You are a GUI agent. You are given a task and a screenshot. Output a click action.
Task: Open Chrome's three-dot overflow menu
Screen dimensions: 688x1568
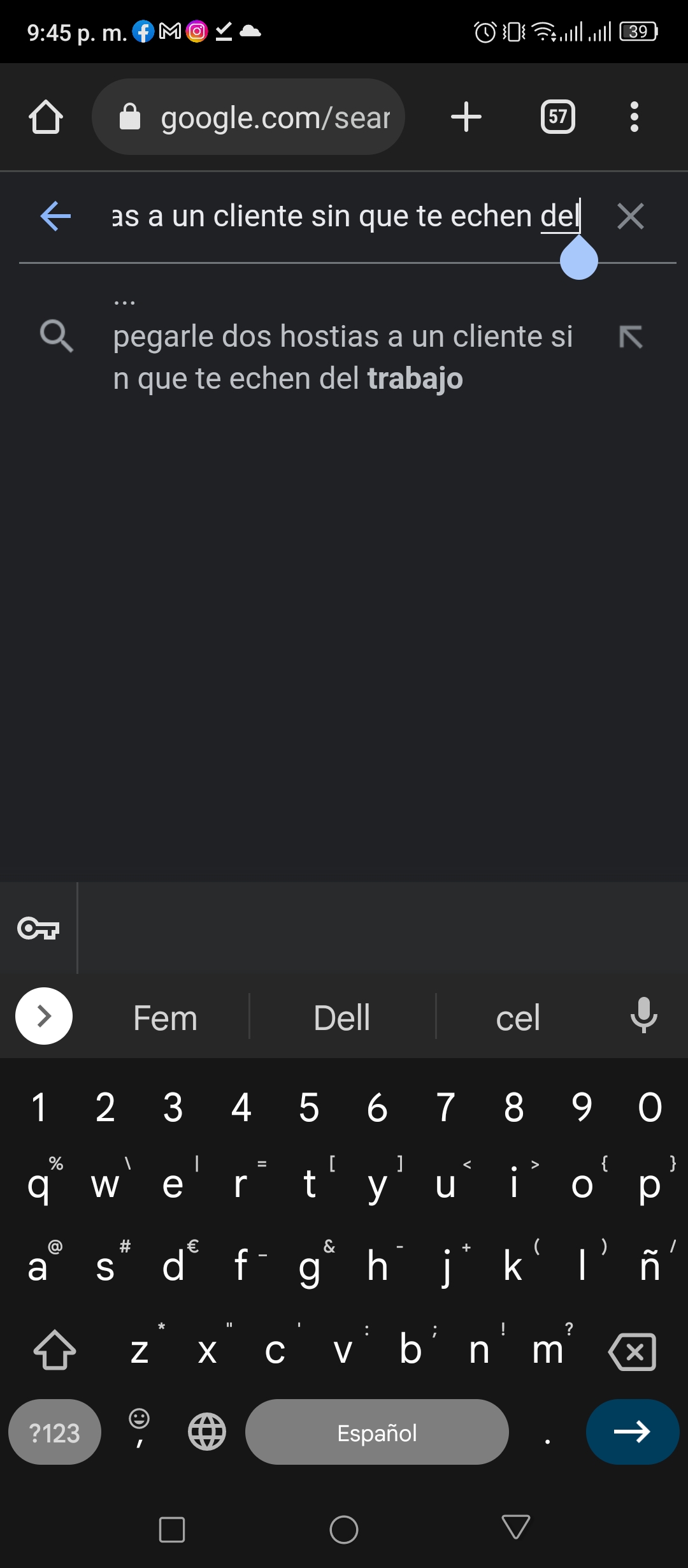click(x=634, y=117)
